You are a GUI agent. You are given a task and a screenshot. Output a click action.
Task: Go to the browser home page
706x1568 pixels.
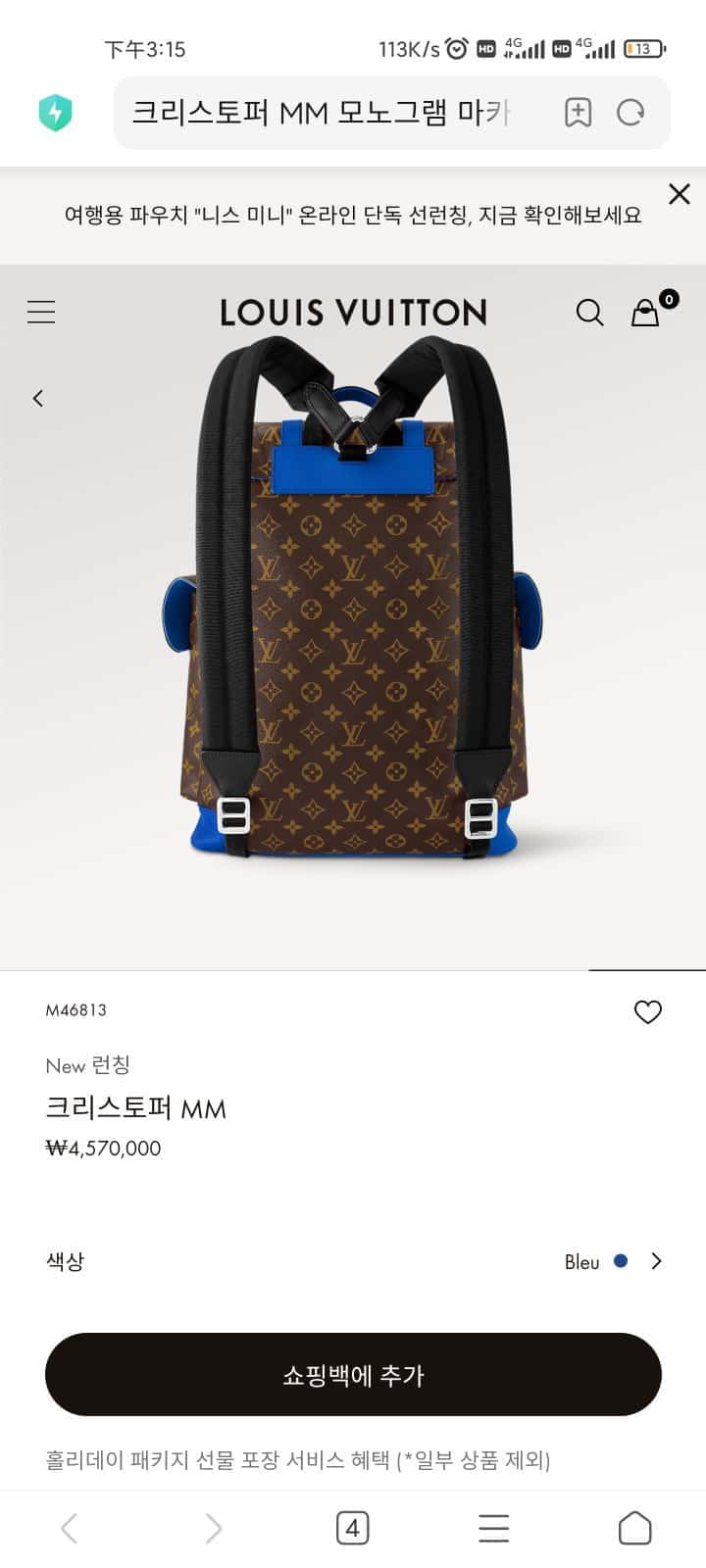tap(634, 1528)
